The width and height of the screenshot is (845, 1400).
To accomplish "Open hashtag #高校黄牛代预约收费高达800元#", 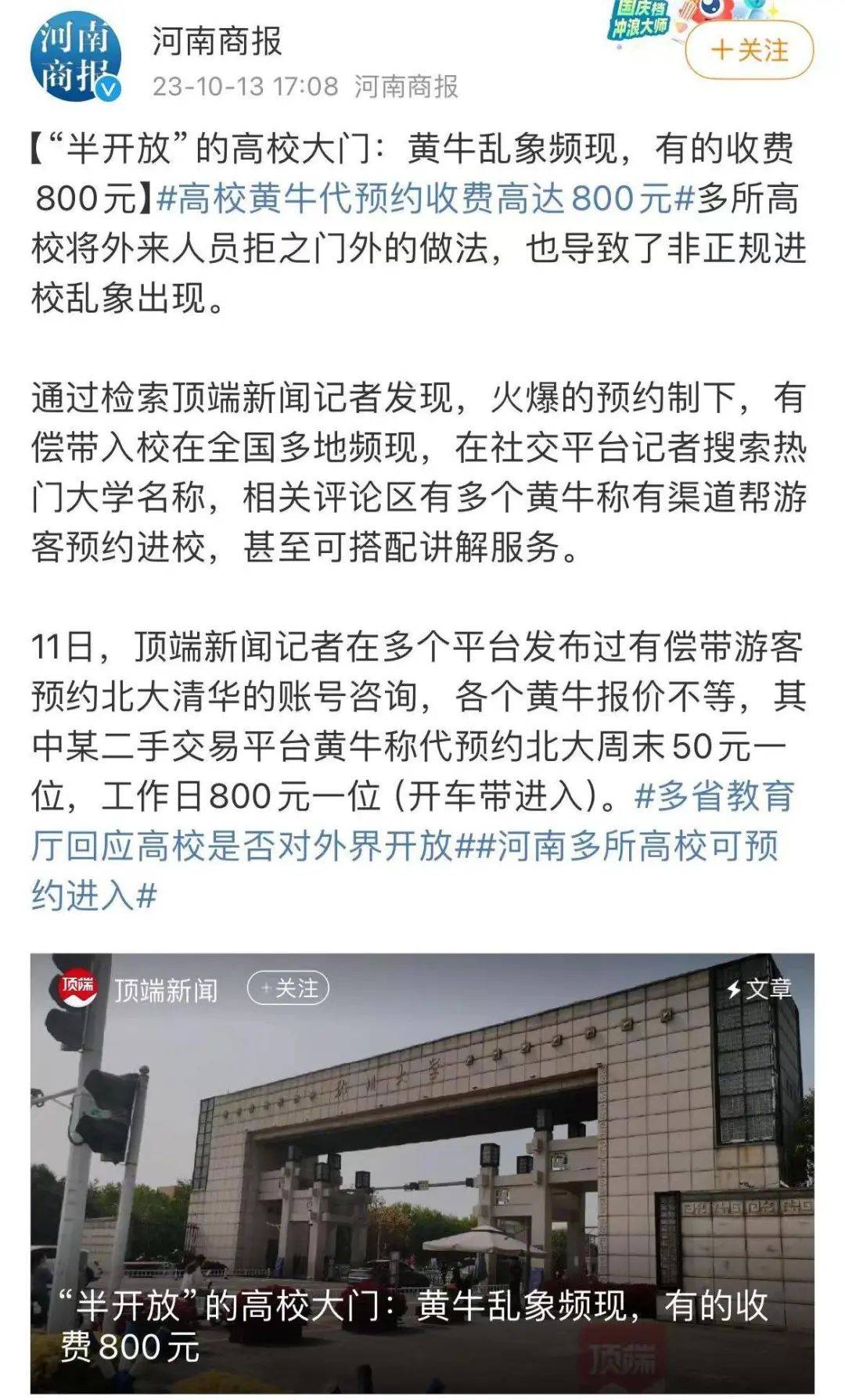I will (426, 199).
